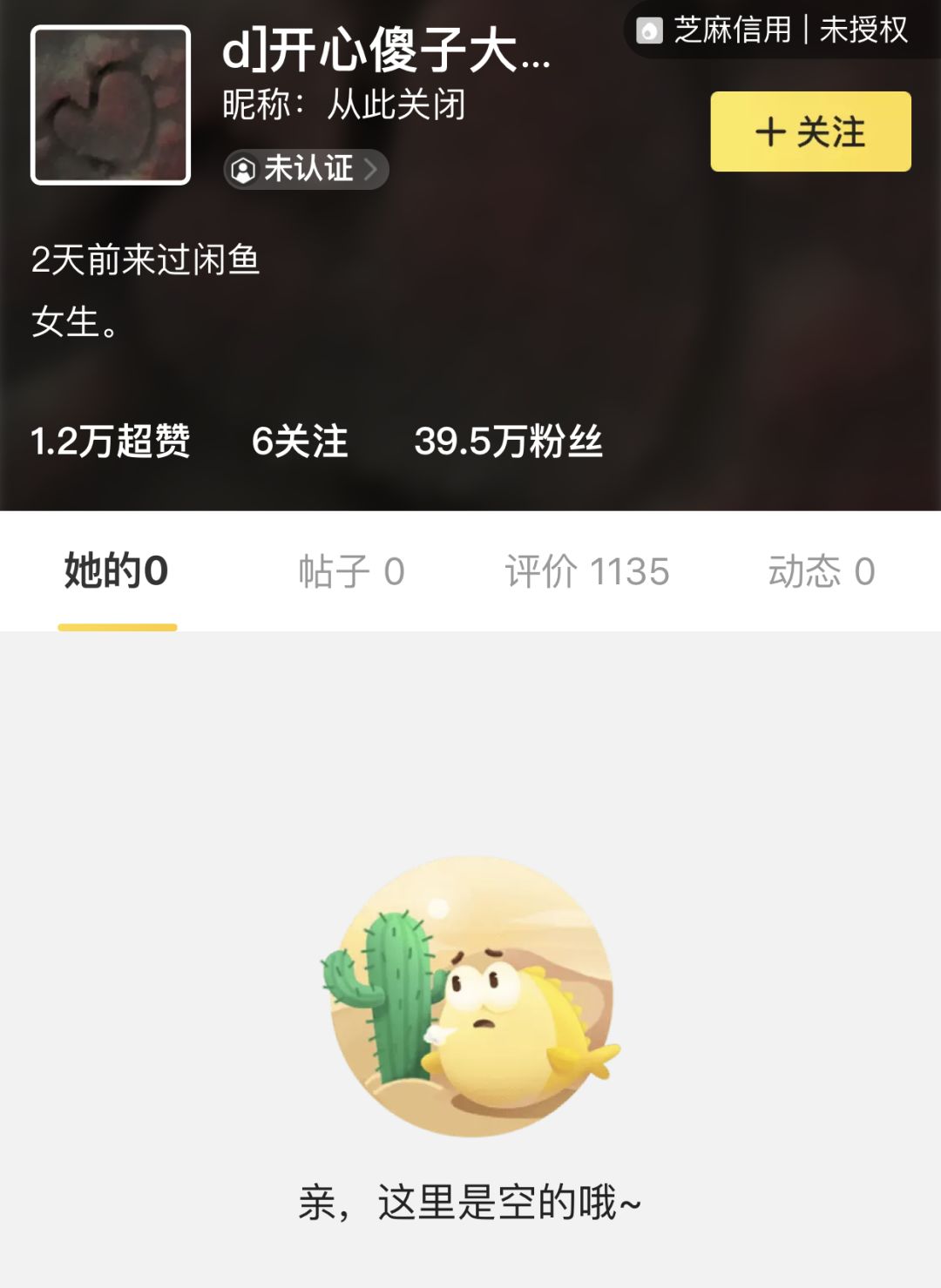Image resolution: width=941 pixels, height=1288 pixels.
Task: View the 6关注 following list
Action: pyautogui.click(x=299, y=442)
